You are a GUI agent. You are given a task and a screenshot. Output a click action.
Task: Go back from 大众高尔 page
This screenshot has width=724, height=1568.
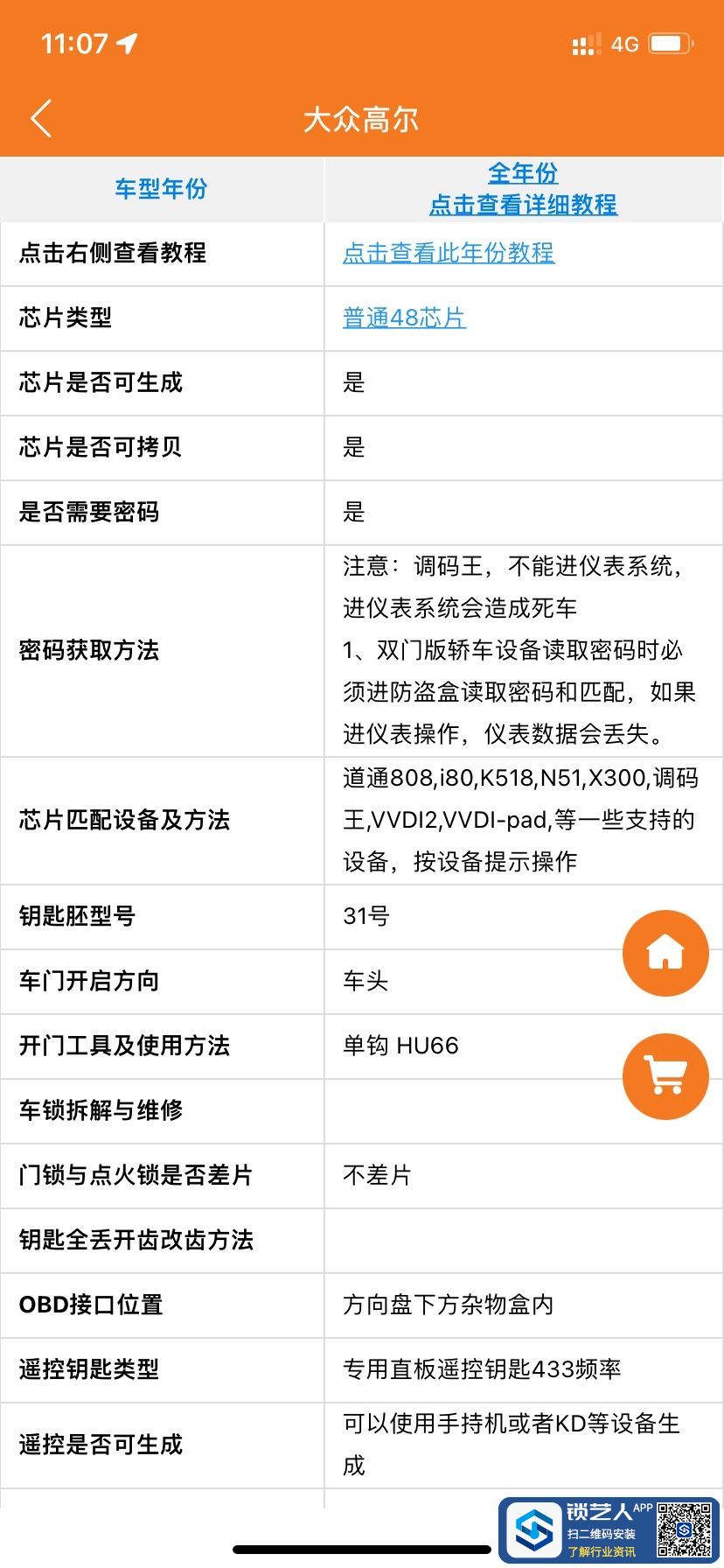coord(41,119)
